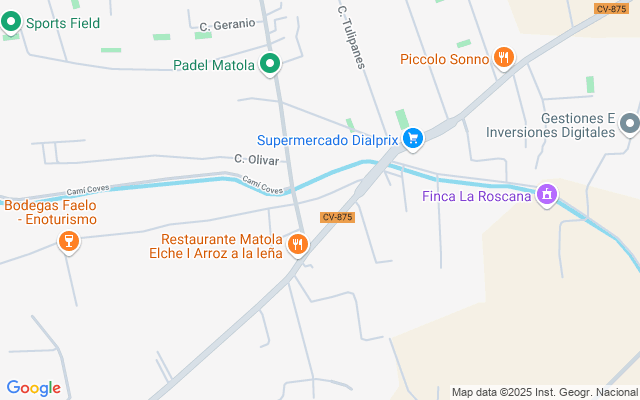Screen dimensions: 640x400
Task: Select the Gestiones E Inversiones Digitales pin
Action: (x=629, y=124)
